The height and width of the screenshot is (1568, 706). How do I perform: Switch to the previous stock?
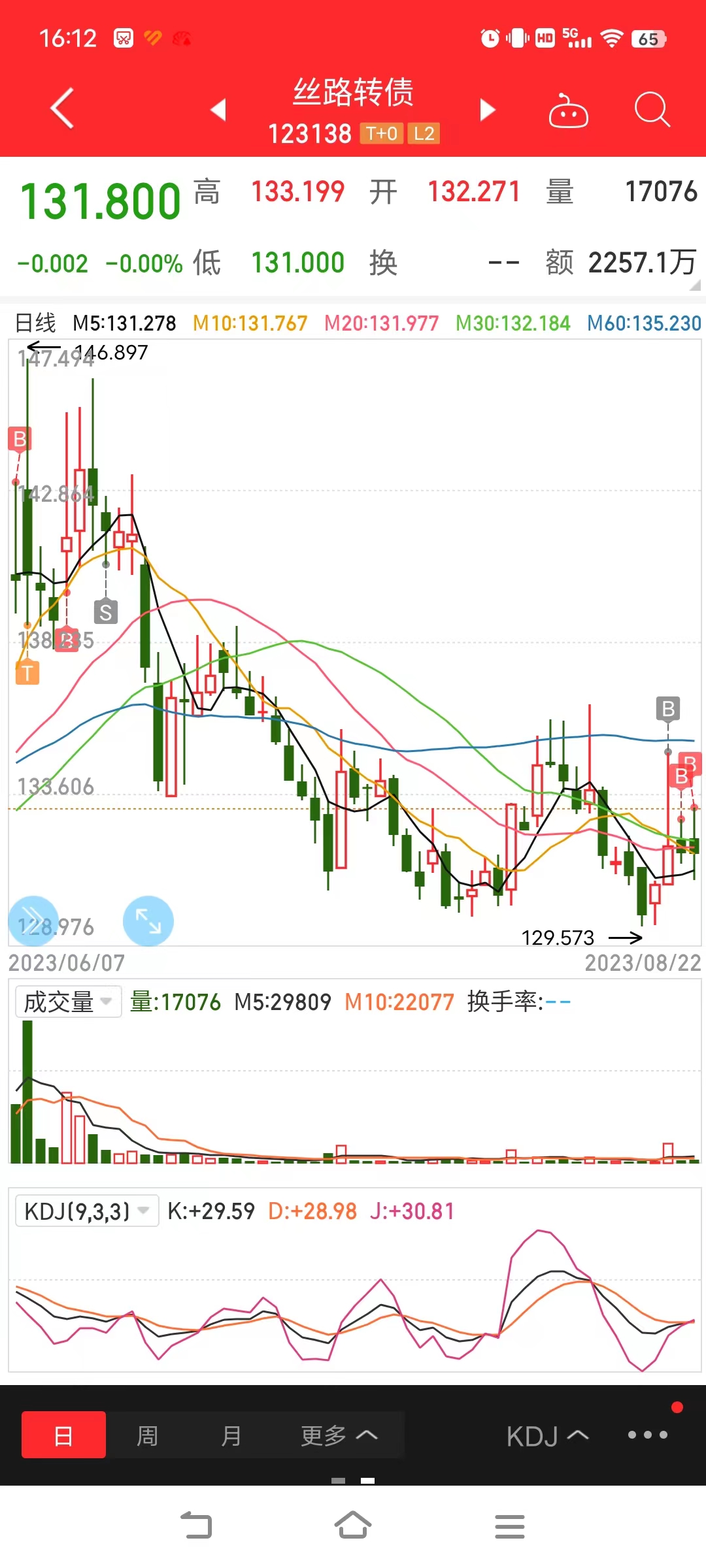[218, 110]
